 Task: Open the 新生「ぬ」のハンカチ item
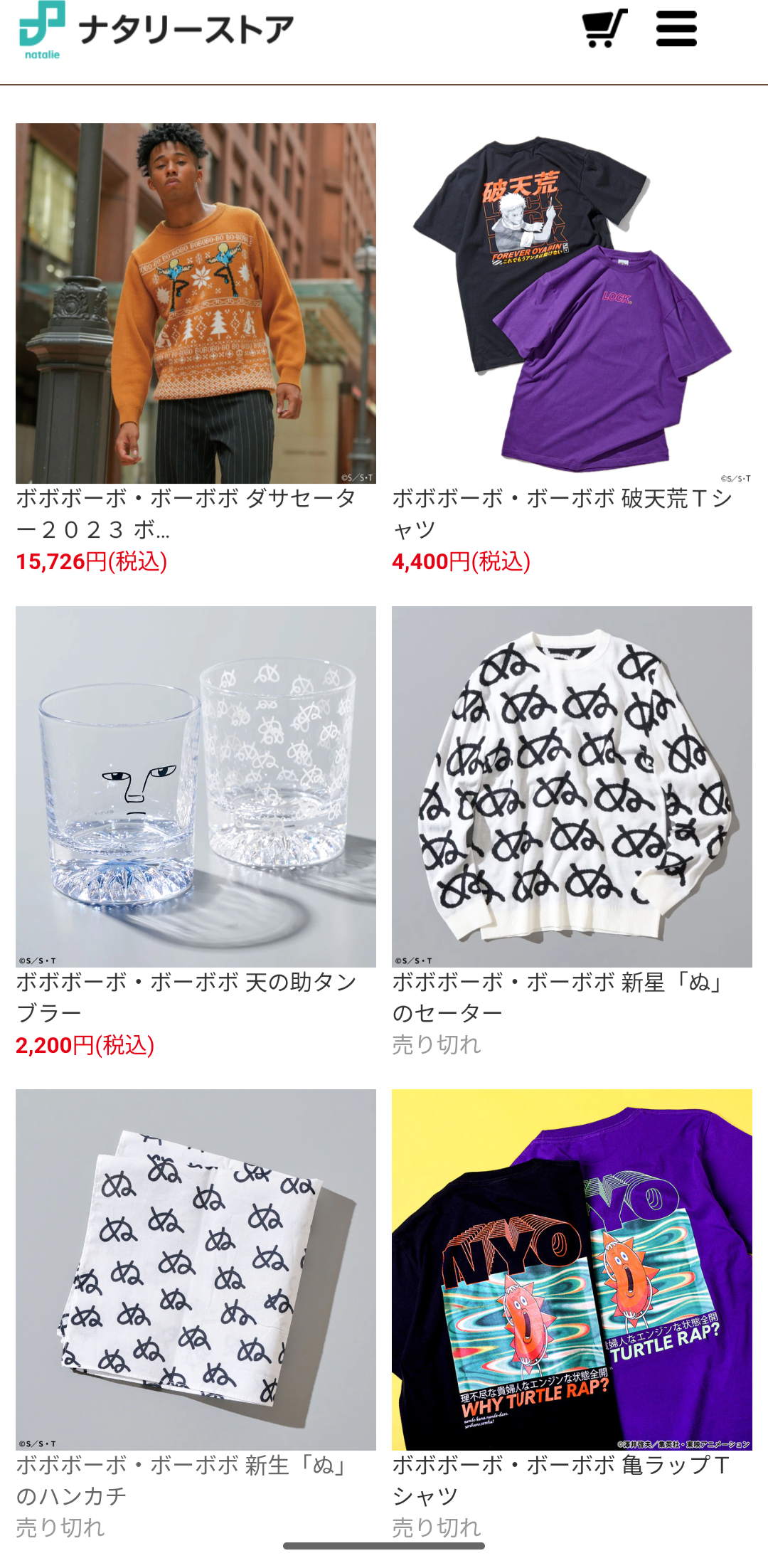point(196,1269)
